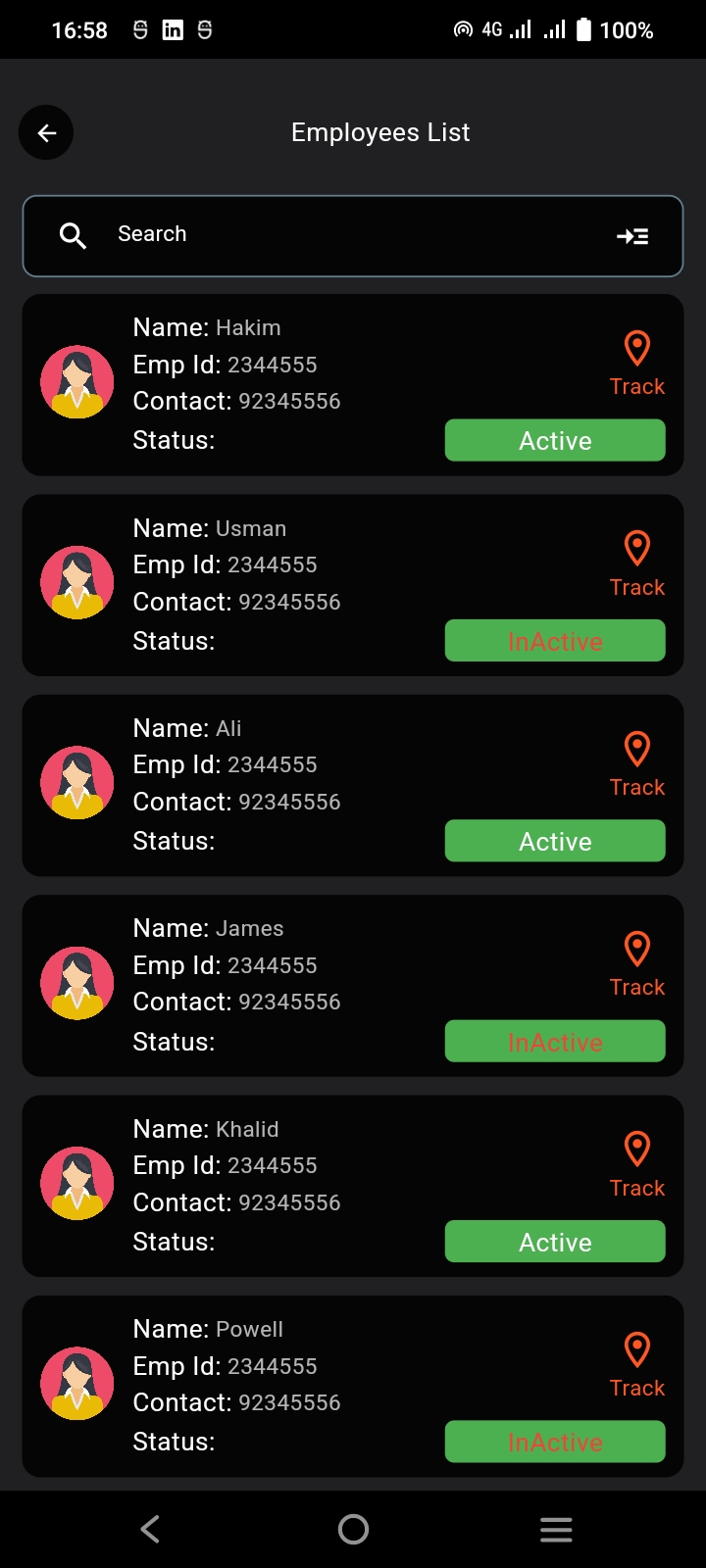Open Hakim's profile picture
The height and width of the screenshot is (1568, 706).
77,382
